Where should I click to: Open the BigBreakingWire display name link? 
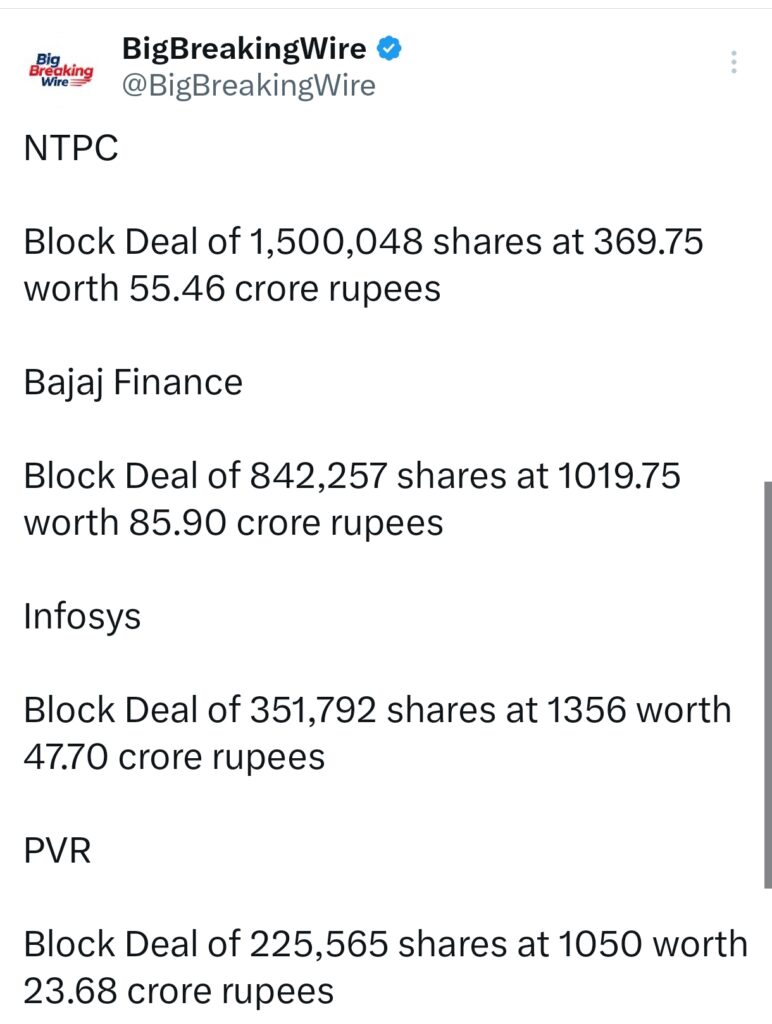(x=244, y=47)
